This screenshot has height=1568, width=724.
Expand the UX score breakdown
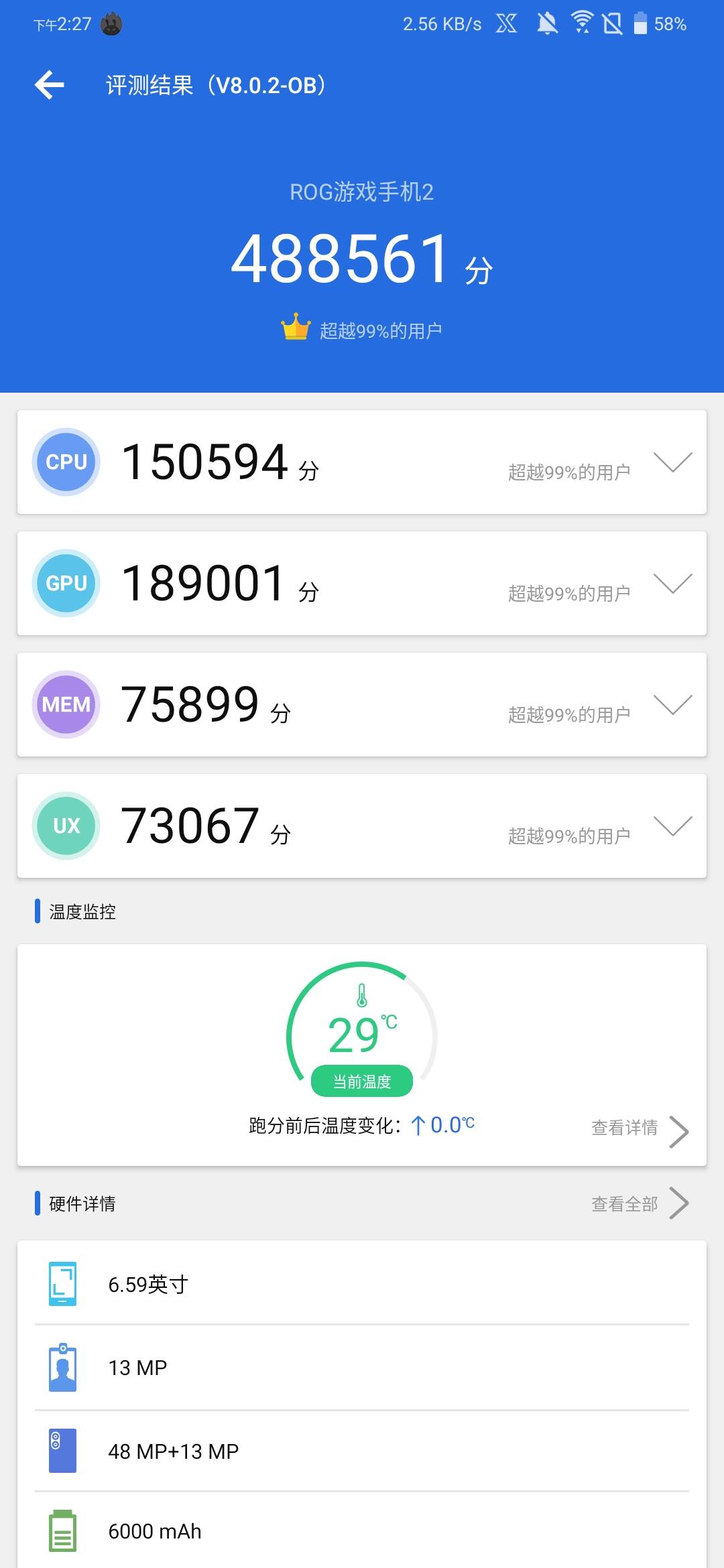[x=672, y=826]
